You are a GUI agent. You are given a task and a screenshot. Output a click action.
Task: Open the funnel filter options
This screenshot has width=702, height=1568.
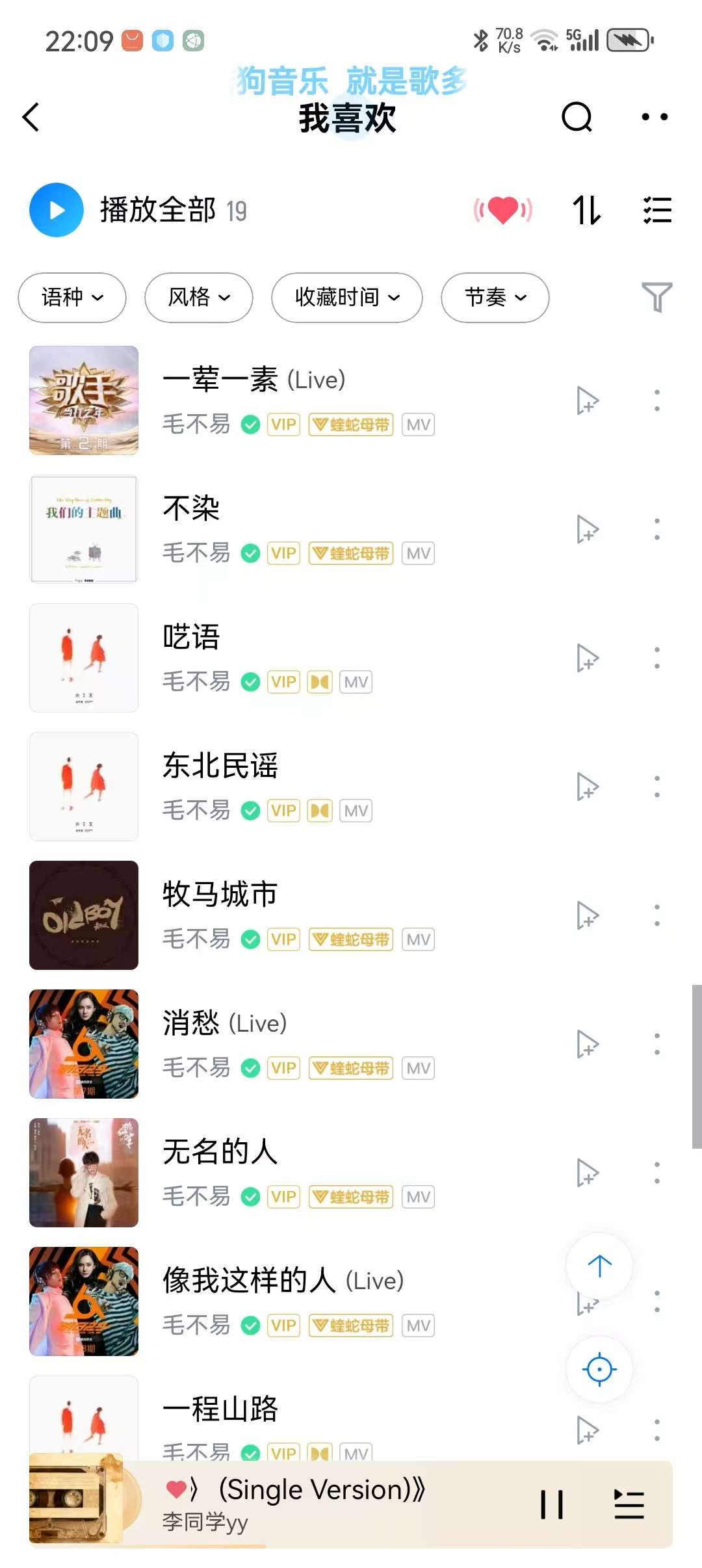point(656,297)
